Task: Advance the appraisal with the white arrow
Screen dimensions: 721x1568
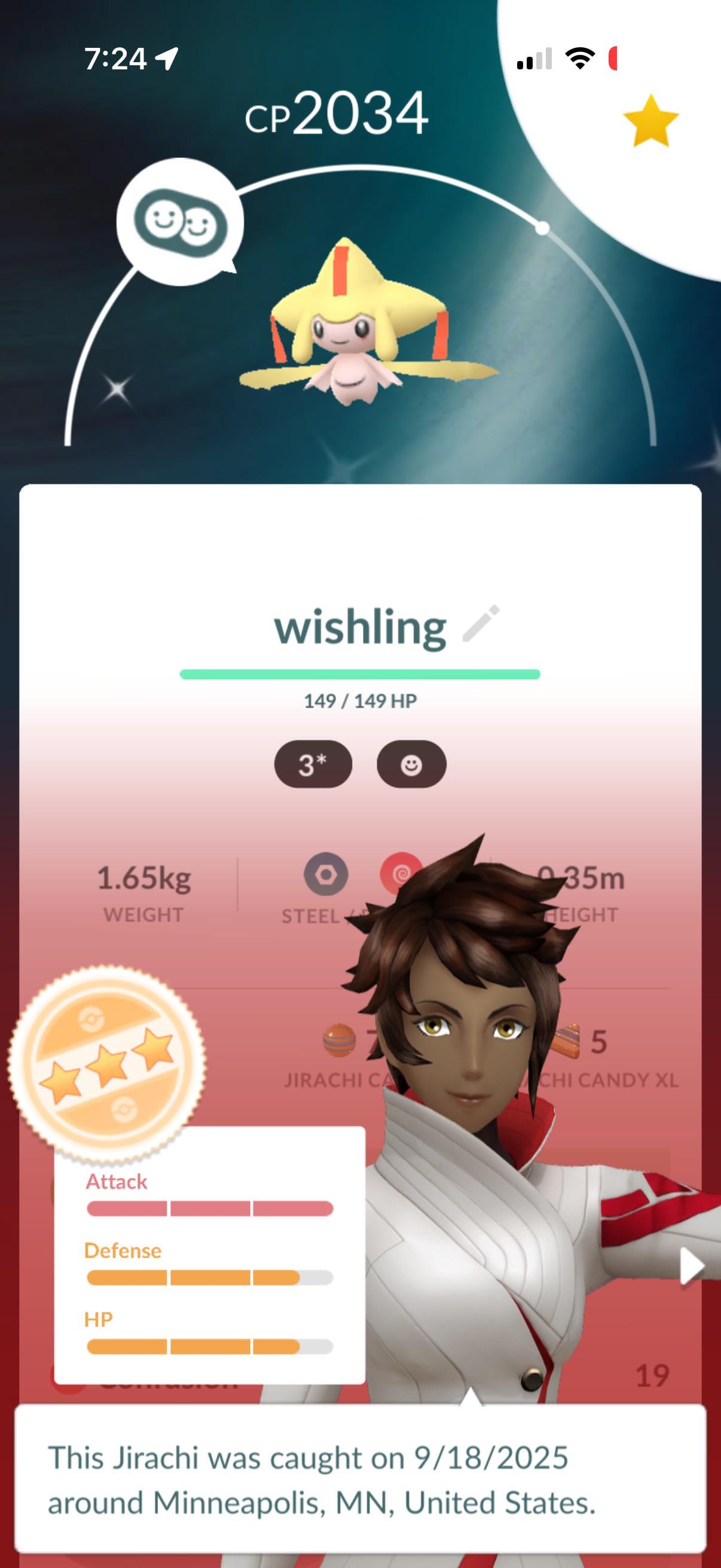Action: click(x=692, y=1267)
